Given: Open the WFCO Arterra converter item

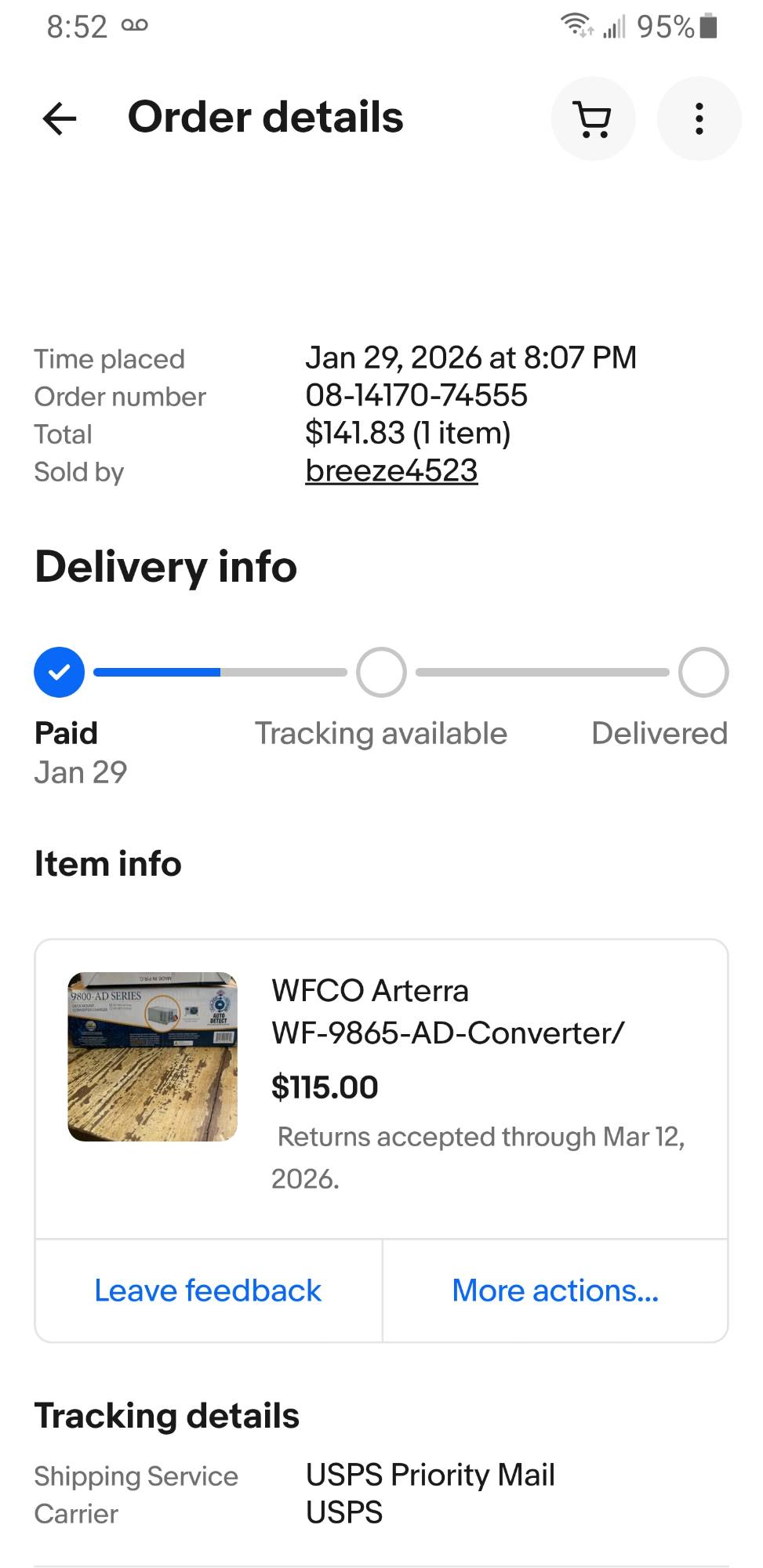Looking at the screenshot, I should click(447, 1012).
